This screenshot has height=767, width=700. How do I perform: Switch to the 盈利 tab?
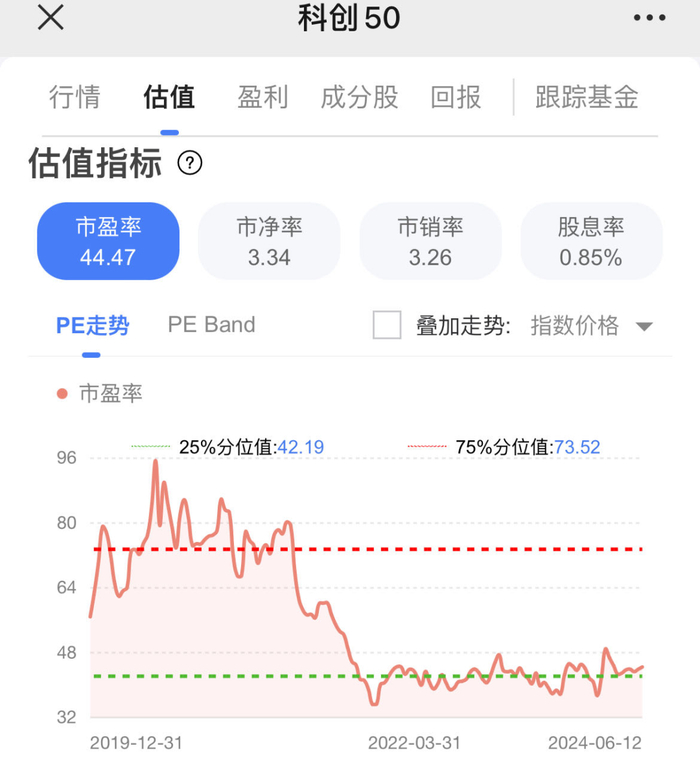pyautogui.click(x=263, y=97)
